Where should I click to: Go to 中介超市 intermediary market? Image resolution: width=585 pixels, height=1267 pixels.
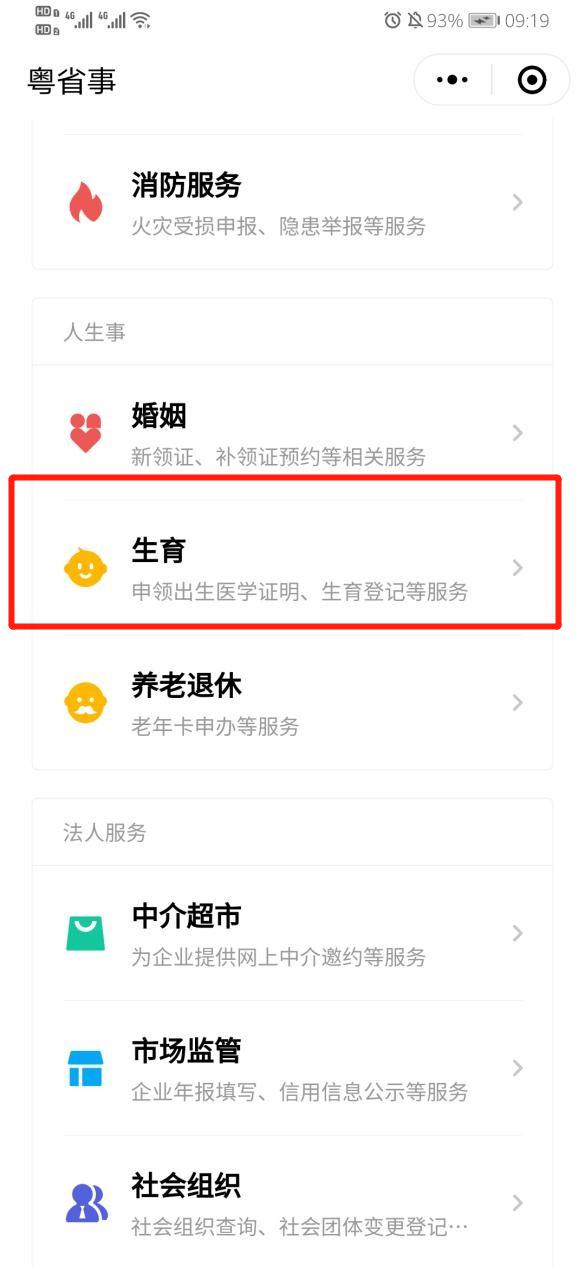point(292,933)
